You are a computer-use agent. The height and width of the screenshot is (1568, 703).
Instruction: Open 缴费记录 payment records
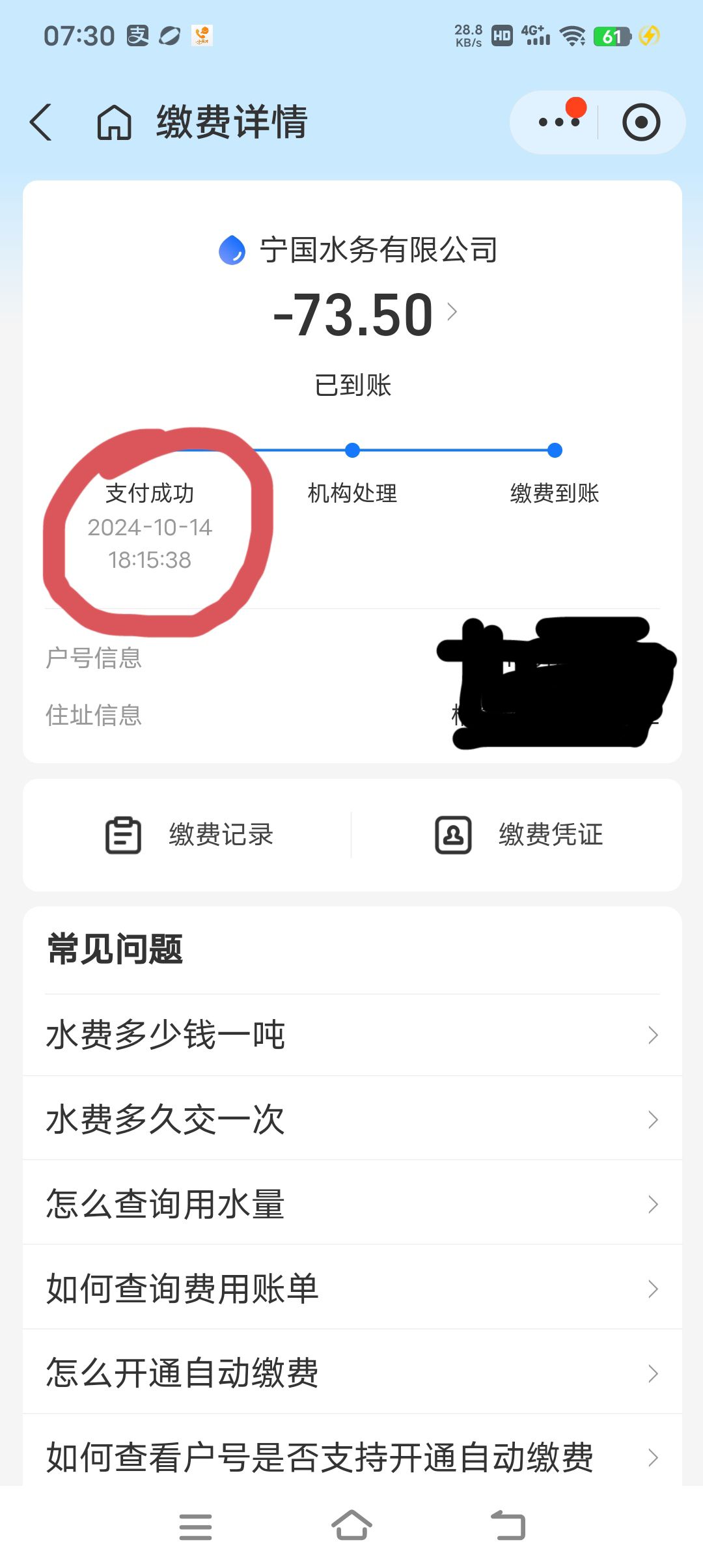click(189, 835)
